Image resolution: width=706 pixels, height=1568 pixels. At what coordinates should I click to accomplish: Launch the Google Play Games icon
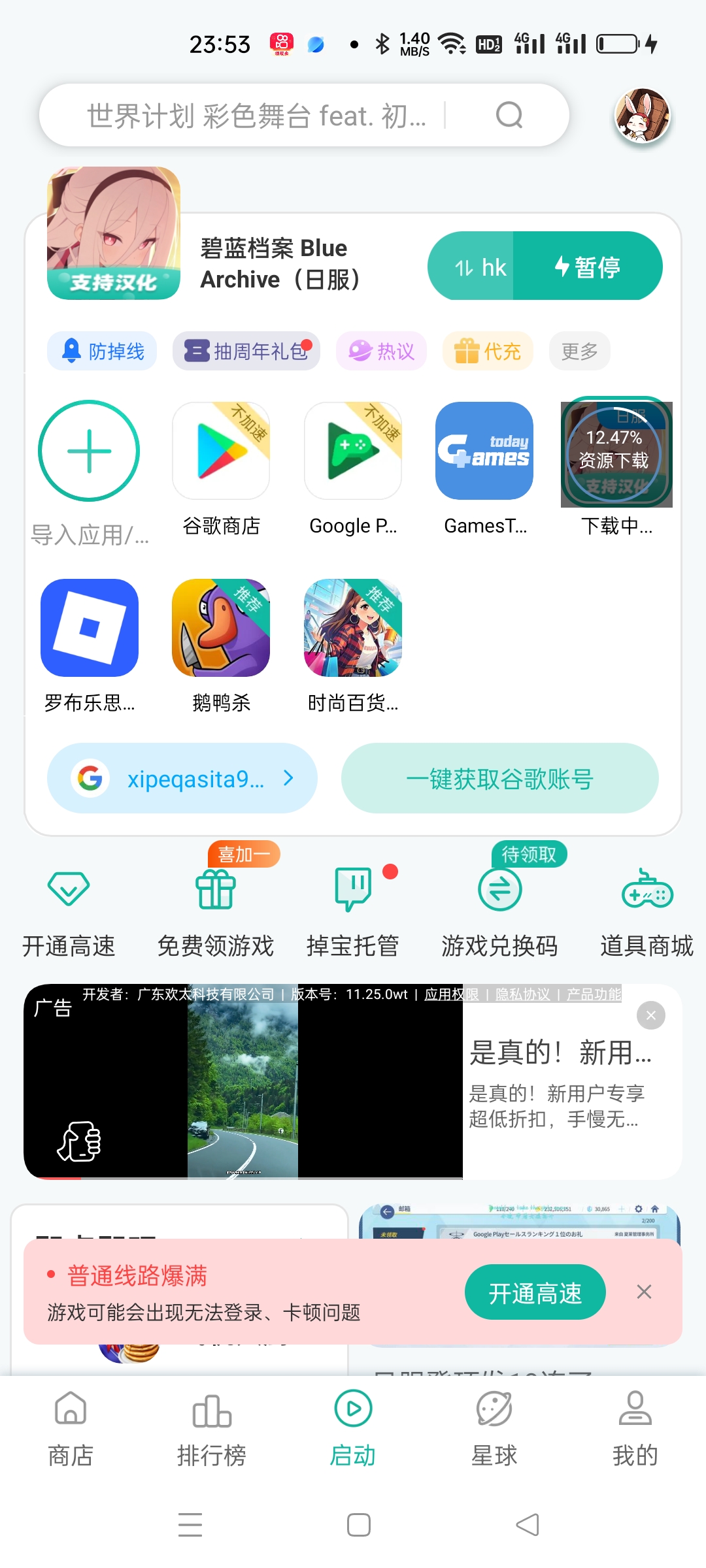click(x=352, y=451)
